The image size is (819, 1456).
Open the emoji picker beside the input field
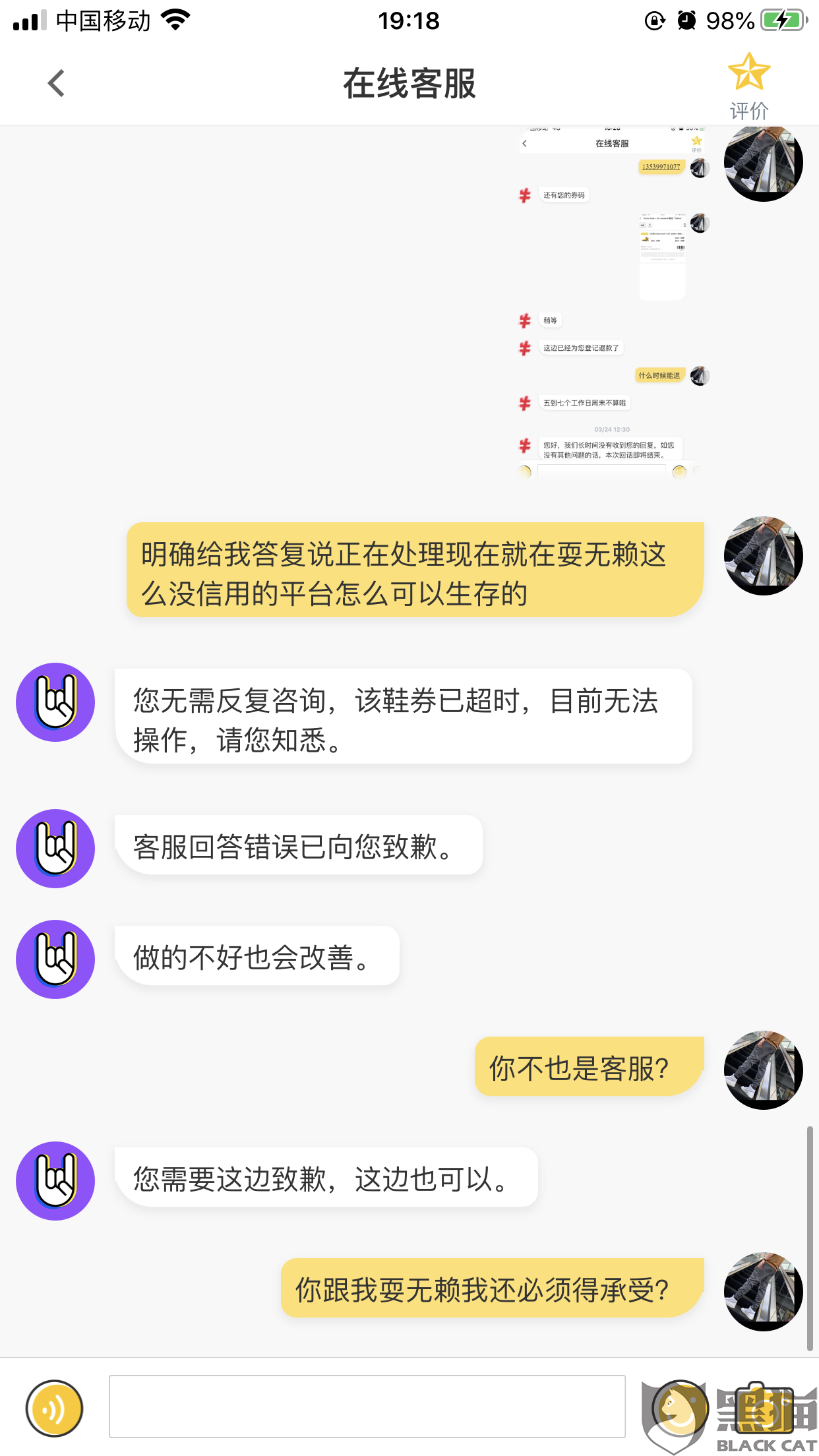point(679,1409)
